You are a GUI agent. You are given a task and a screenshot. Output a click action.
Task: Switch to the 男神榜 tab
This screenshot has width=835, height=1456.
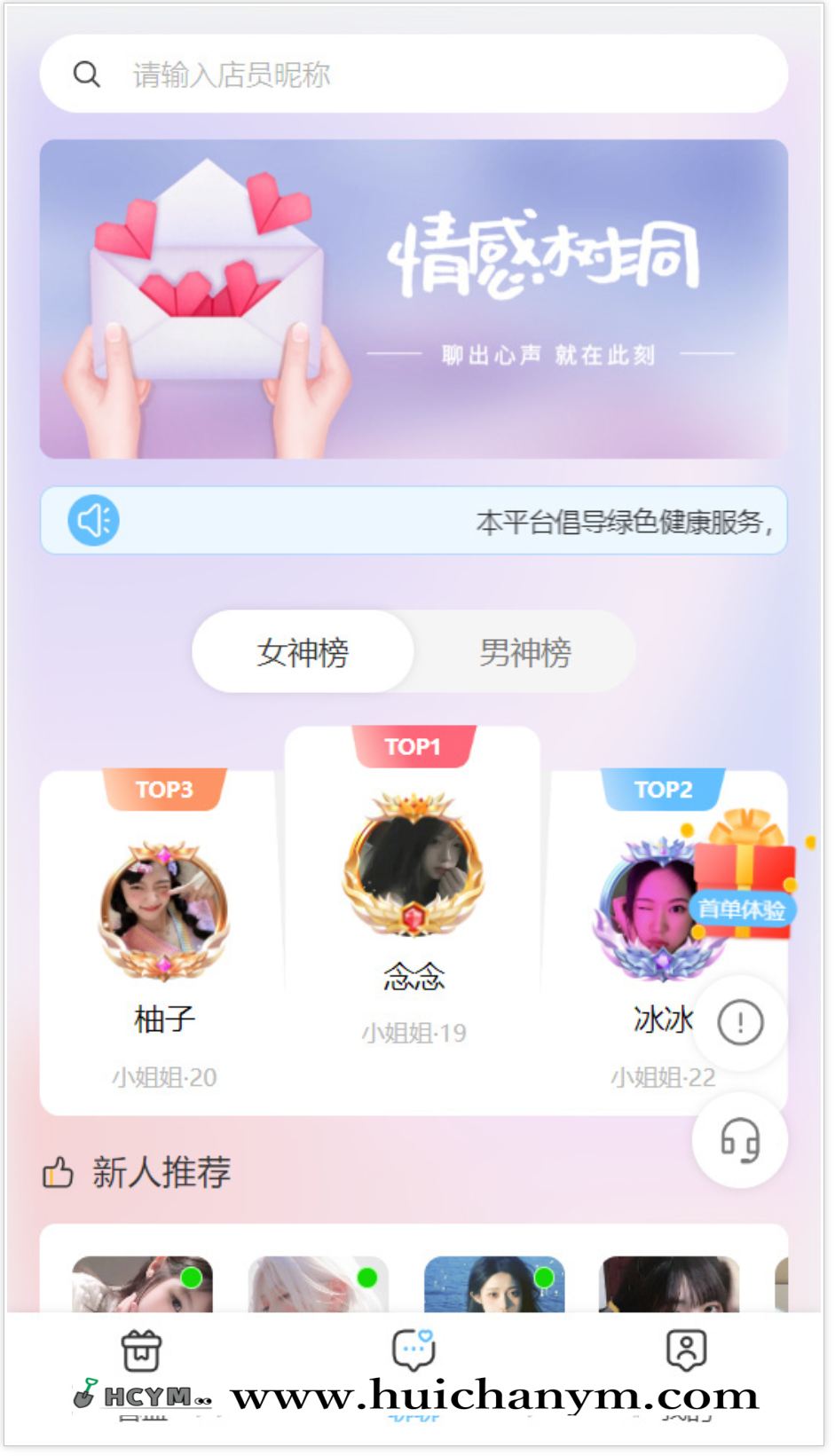coord(523,651)
